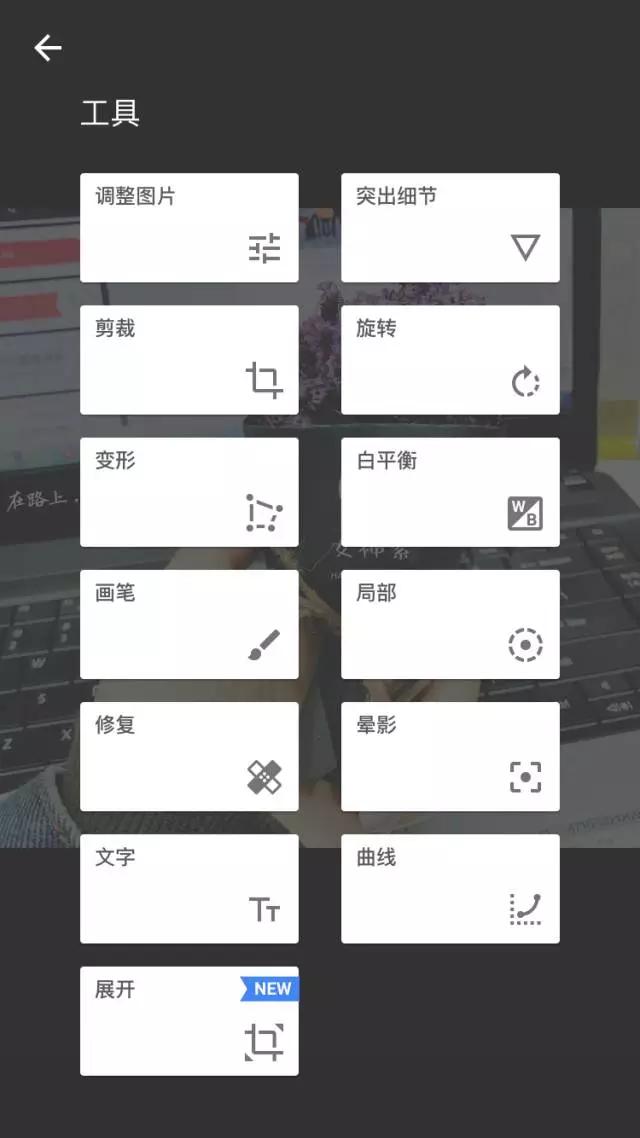
Task: Open the 文字 text tool
Action: (189, 888)
